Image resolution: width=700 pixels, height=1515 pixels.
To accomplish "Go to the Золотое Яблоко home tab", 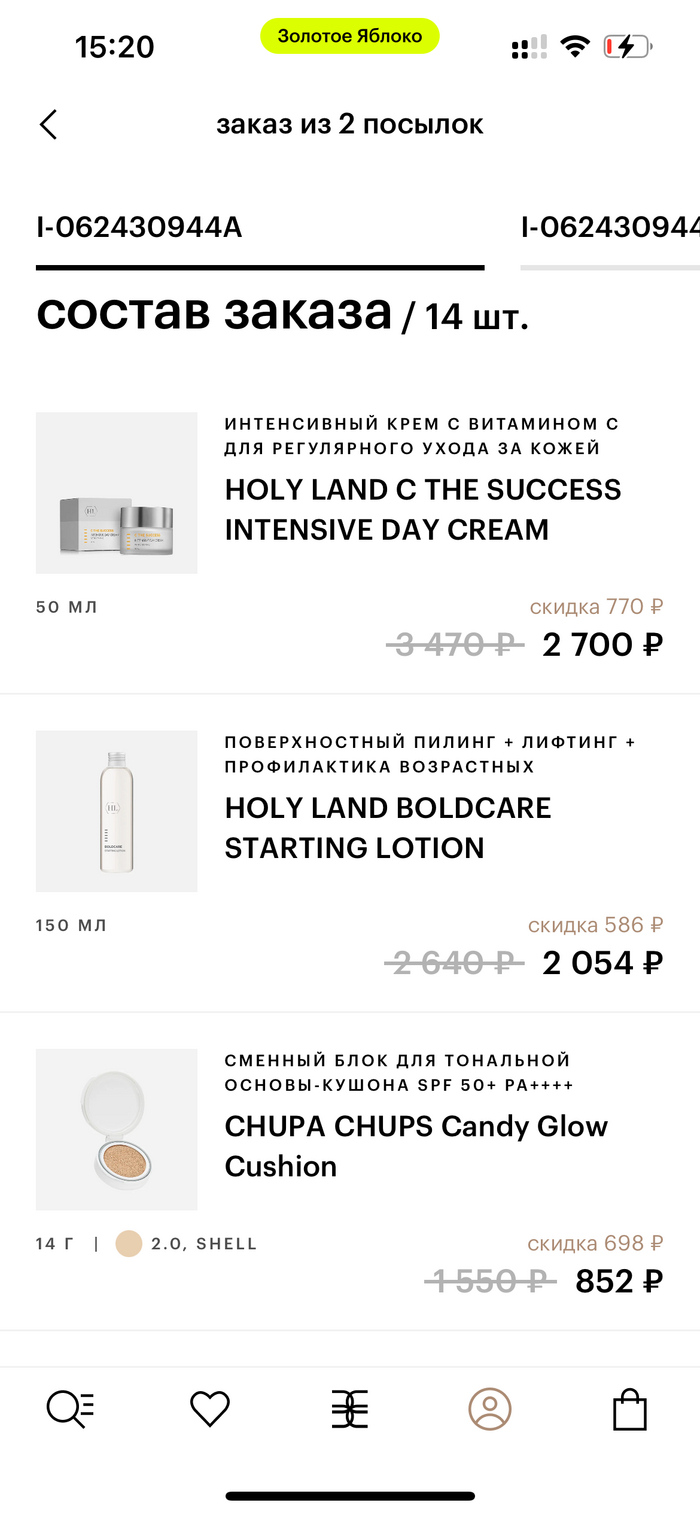I will coord(350,1409).
